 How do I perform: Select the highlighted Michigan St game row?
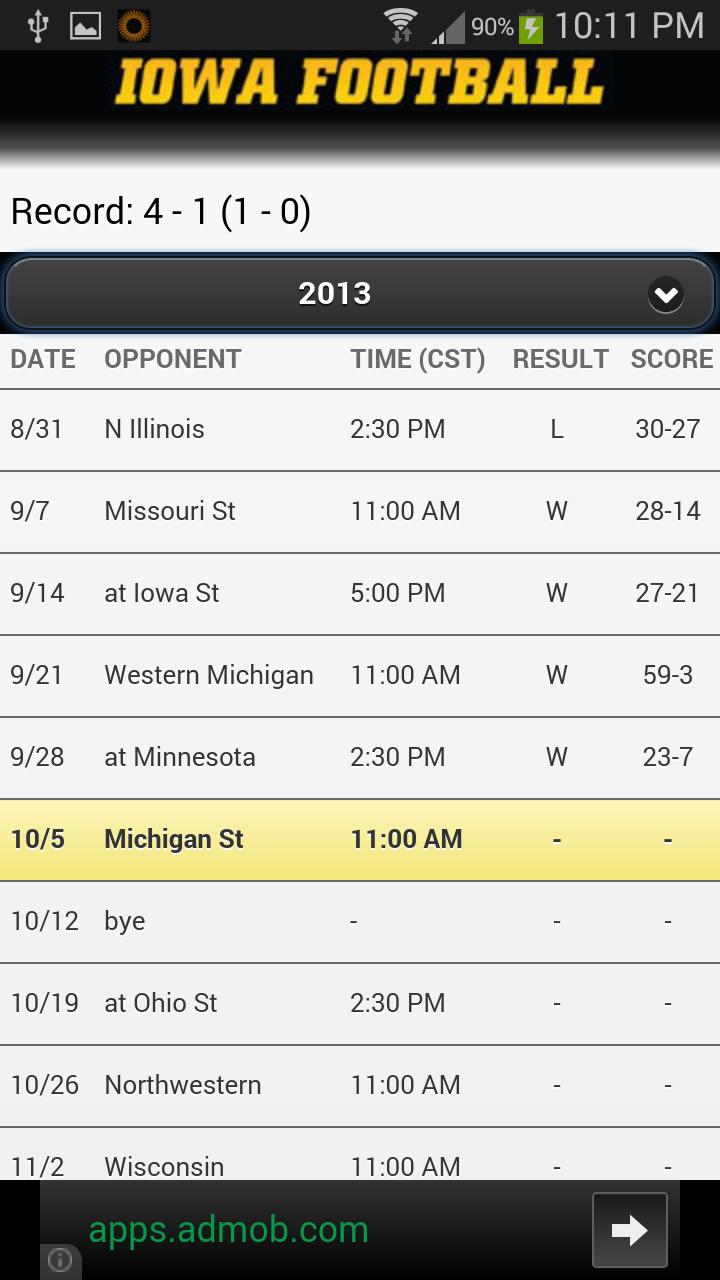point(360,839)
